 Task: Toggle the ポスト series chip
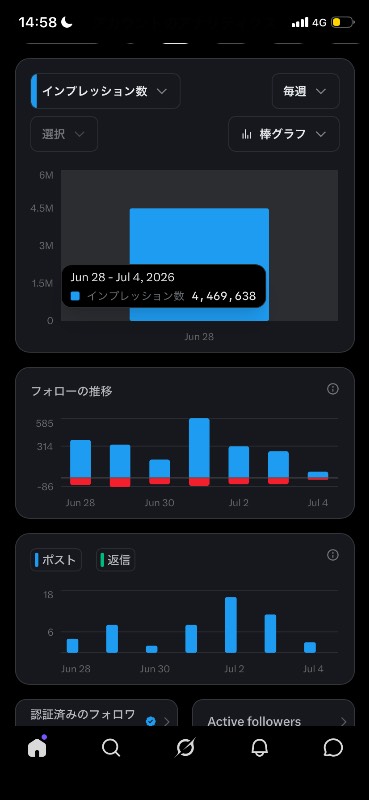[x=56, y=560]
